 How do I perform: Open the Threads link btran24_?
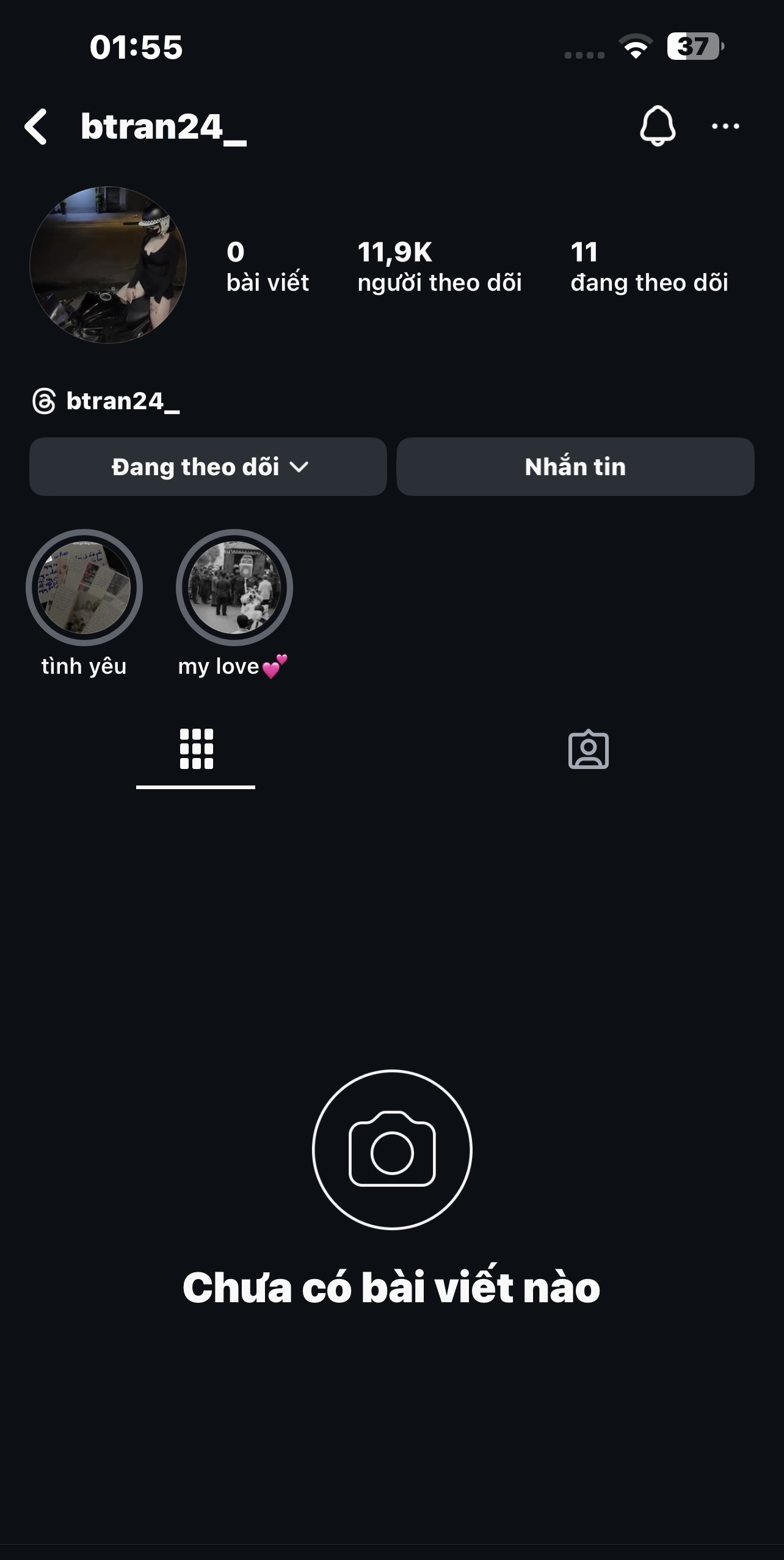point(106,402)
